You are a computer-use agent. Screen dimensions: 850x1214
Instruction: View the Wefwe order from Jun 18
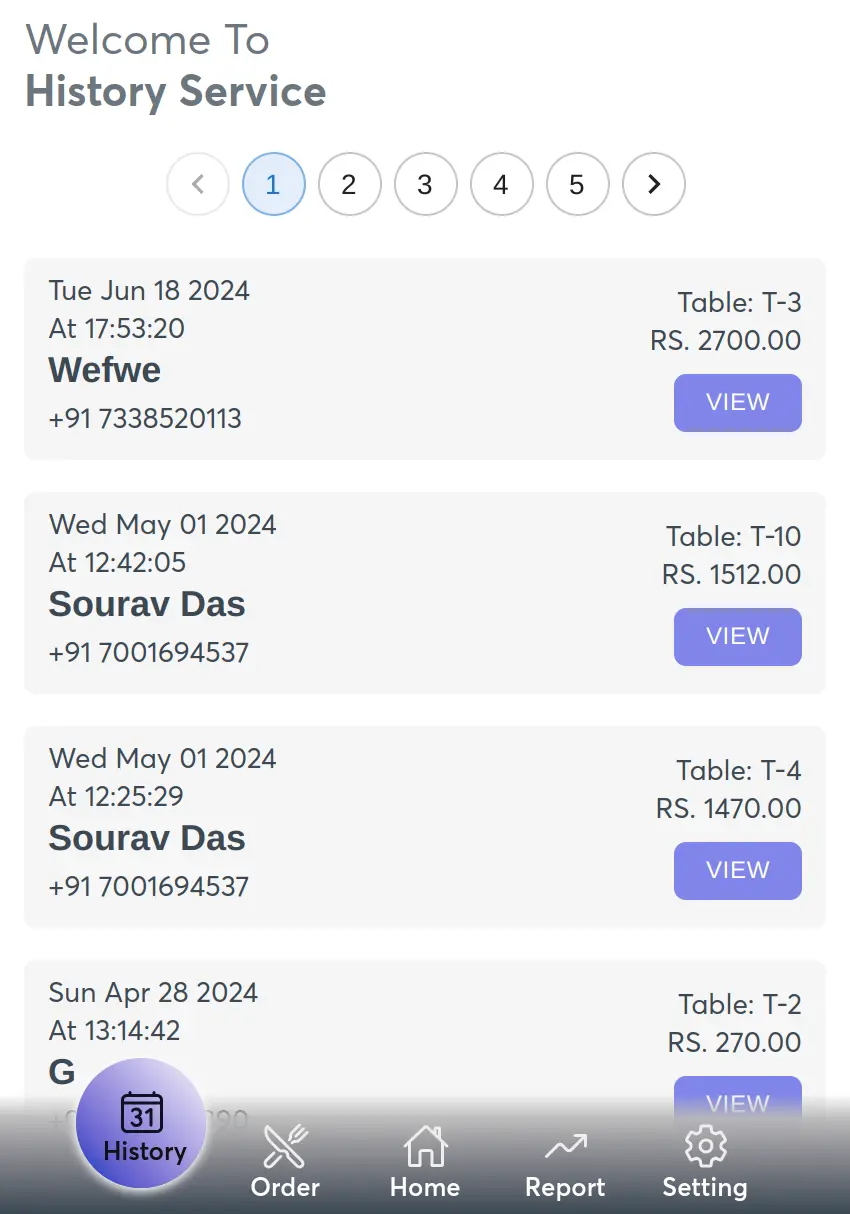pyautogui.click(x=737, y=402)
